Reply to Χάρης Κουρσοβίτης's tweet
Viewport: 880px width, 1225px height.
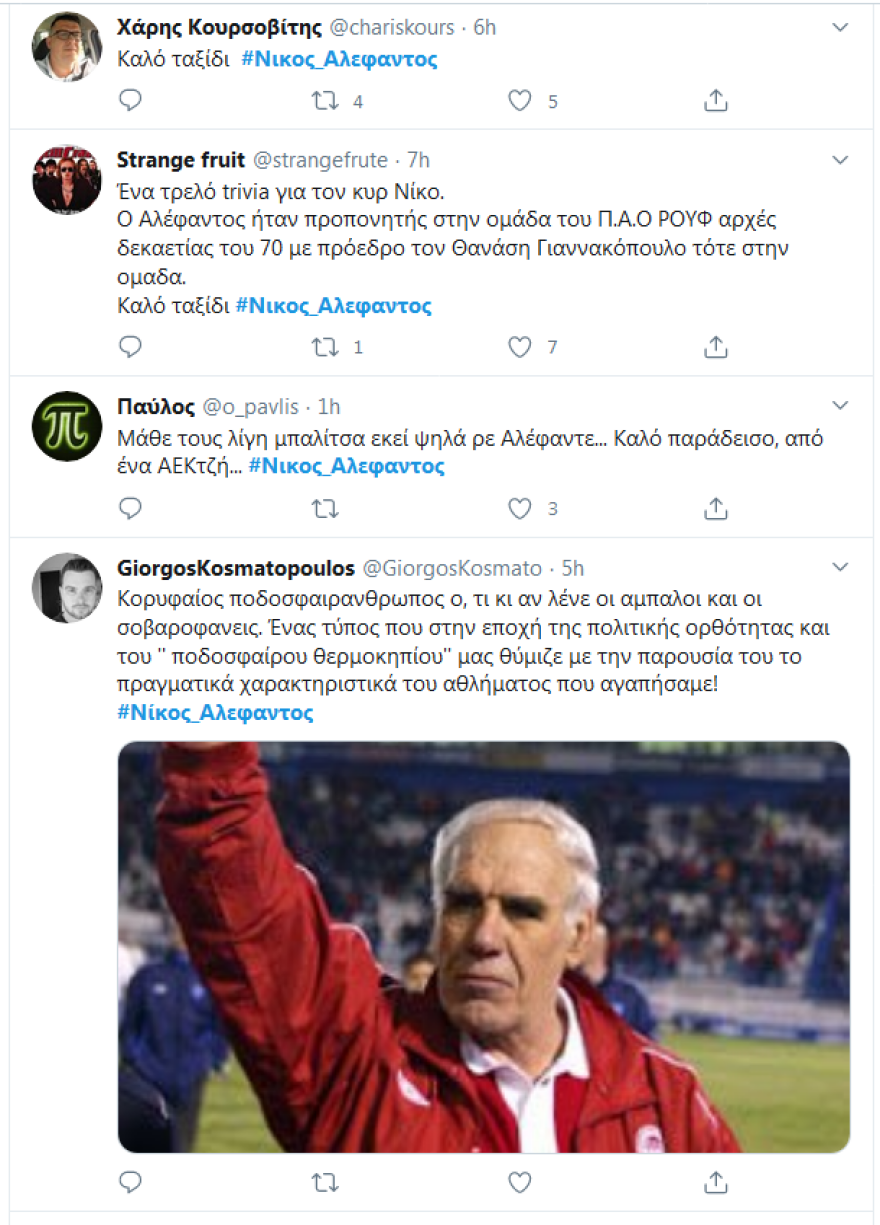click(130, 100)
